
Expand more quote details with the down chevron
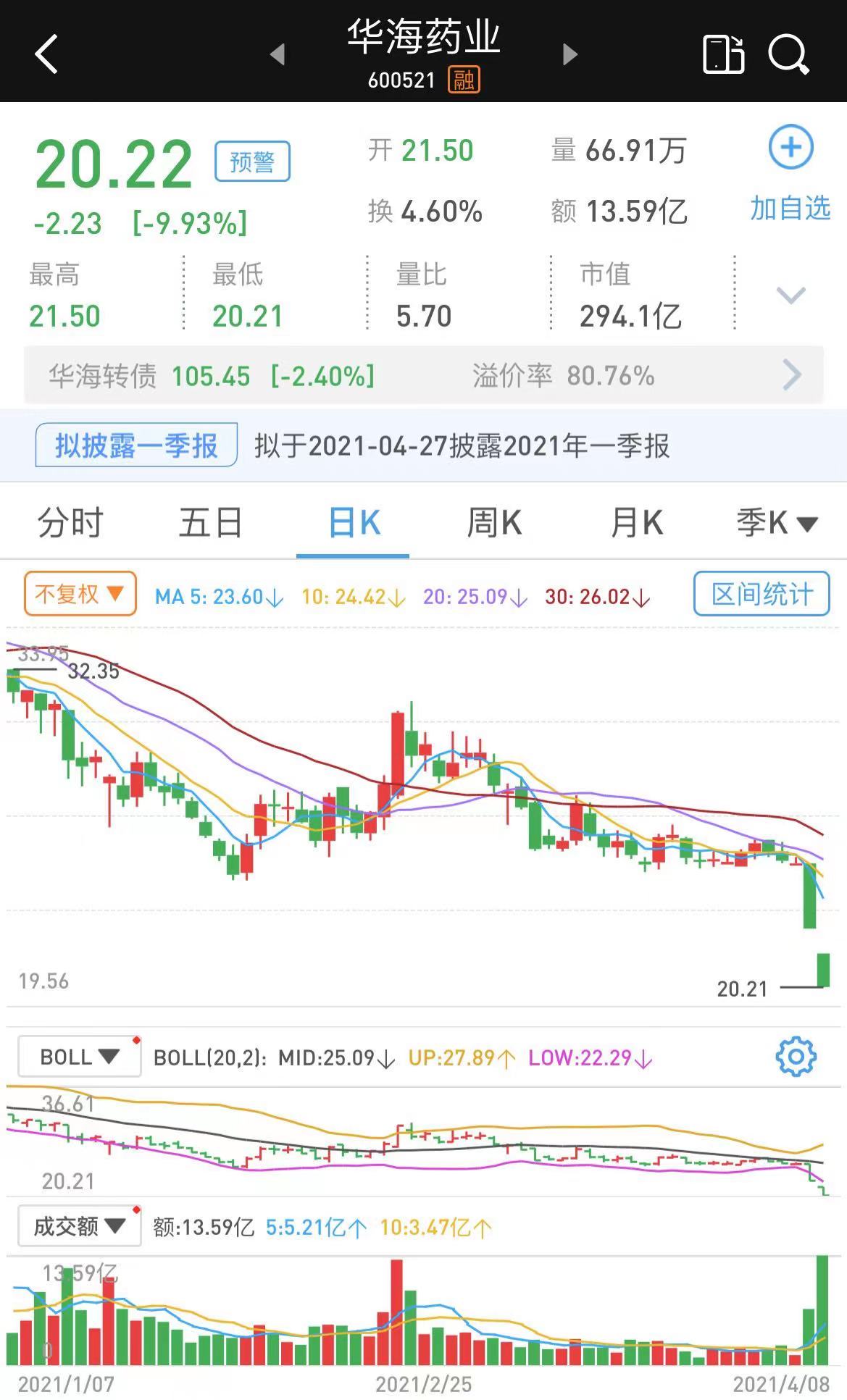coord(790,295)
